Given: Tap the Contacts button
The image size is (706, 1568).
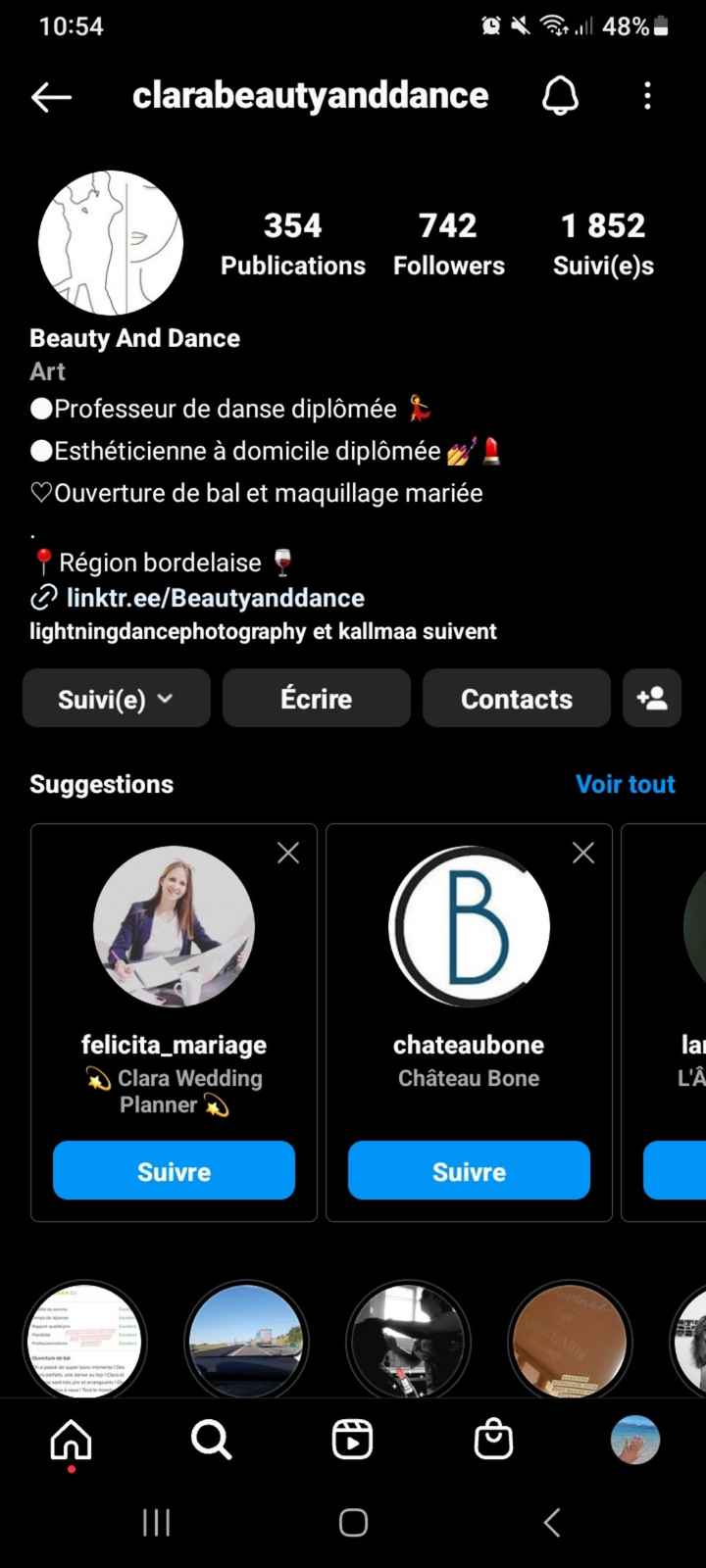Looking at the screenshot, I should point(516,698).
